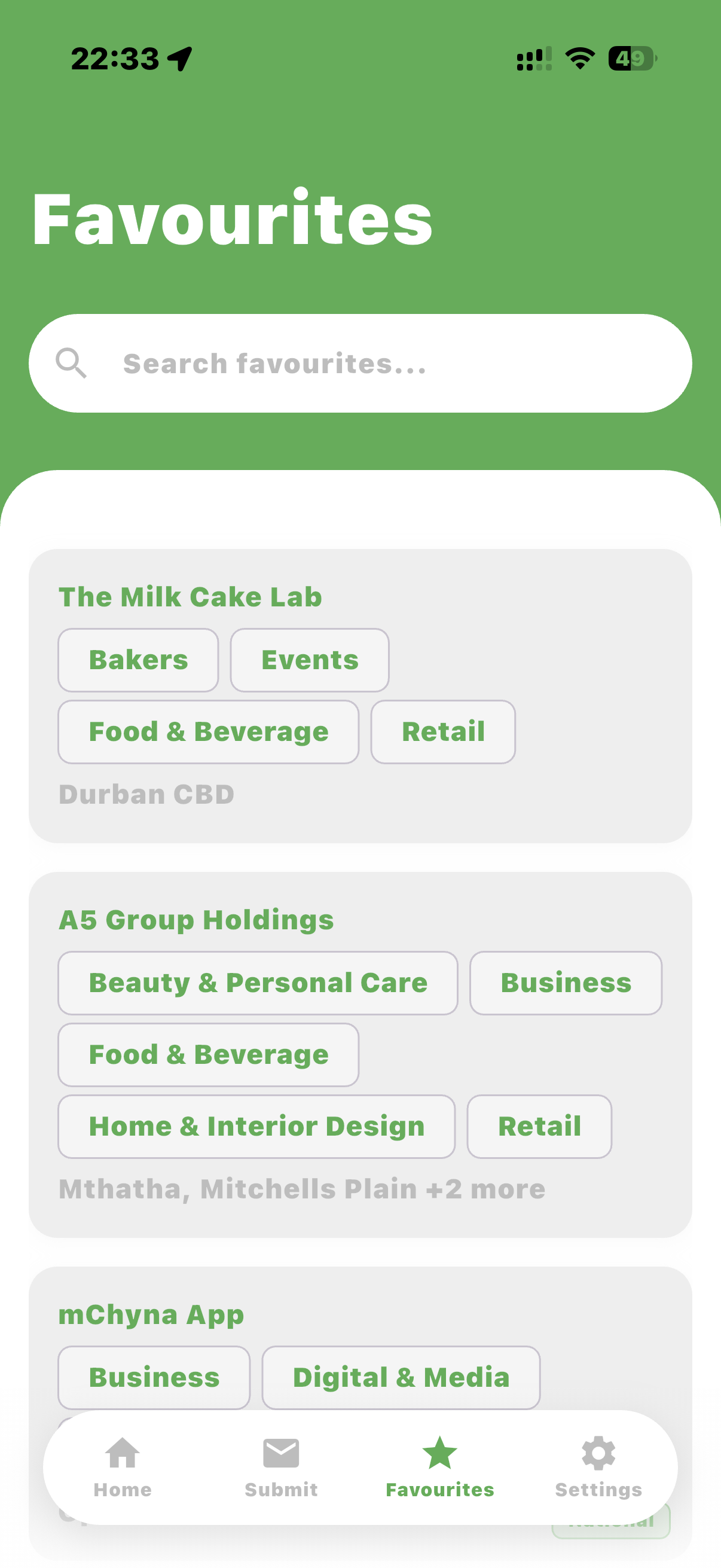This screenshot has height=1568, width=721.
Task: Tap the Submit envelope icon
Action: (281, 1452)
